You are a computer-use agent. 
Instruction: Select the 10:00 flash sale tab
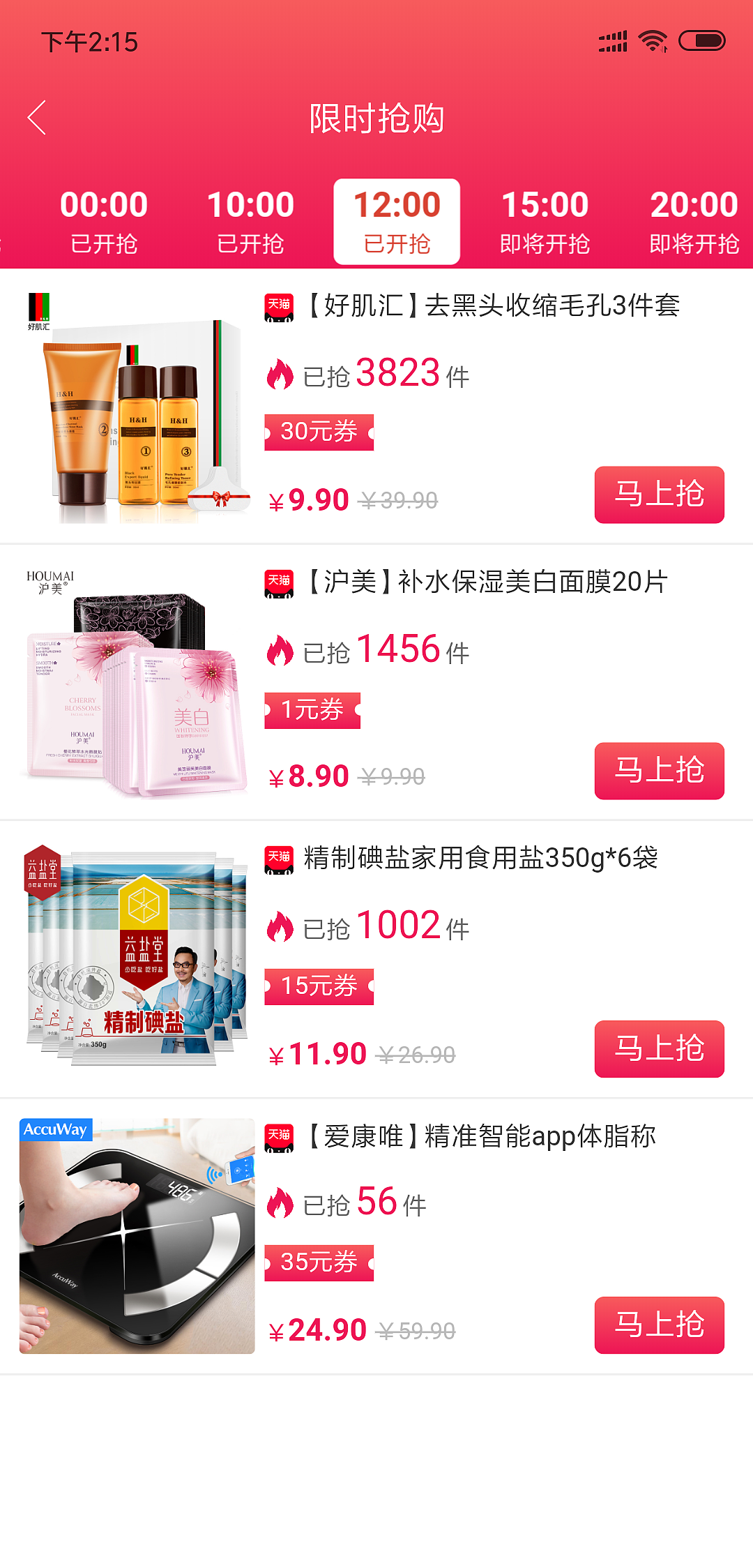click(x=250, y=222)
